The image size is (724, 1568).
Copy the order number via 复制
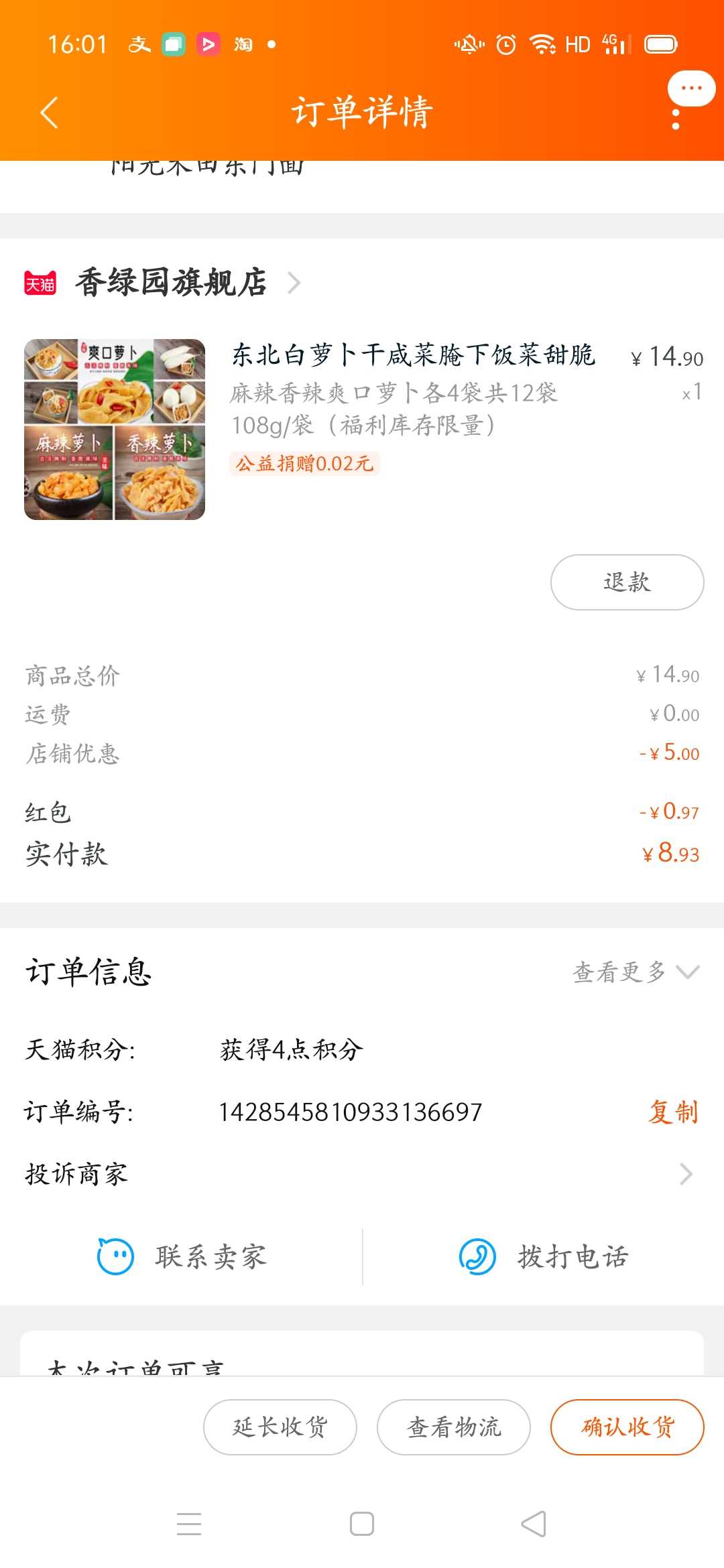(673, 1112)
